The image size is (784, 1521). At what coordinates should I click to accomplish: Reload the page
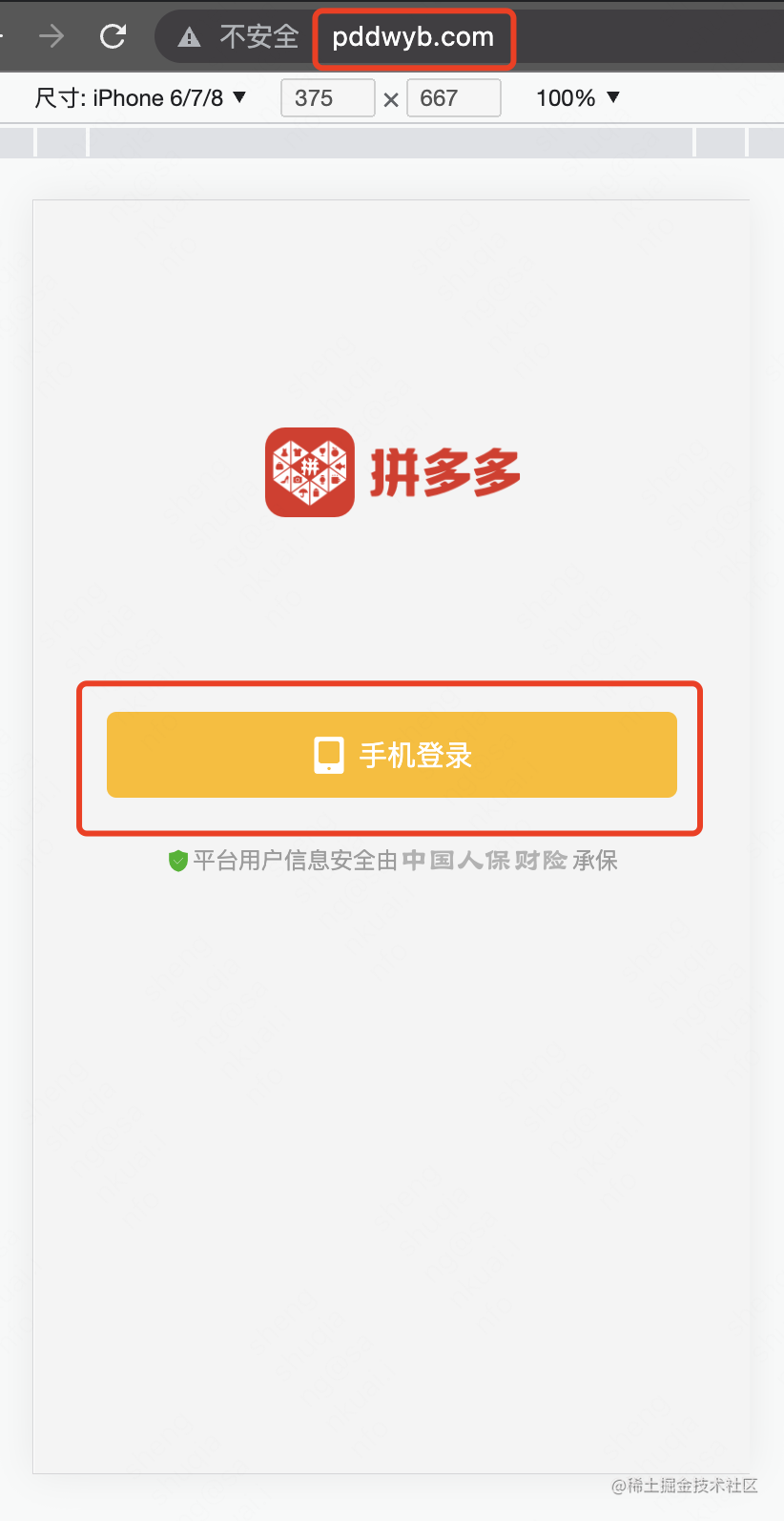point(113,37)
